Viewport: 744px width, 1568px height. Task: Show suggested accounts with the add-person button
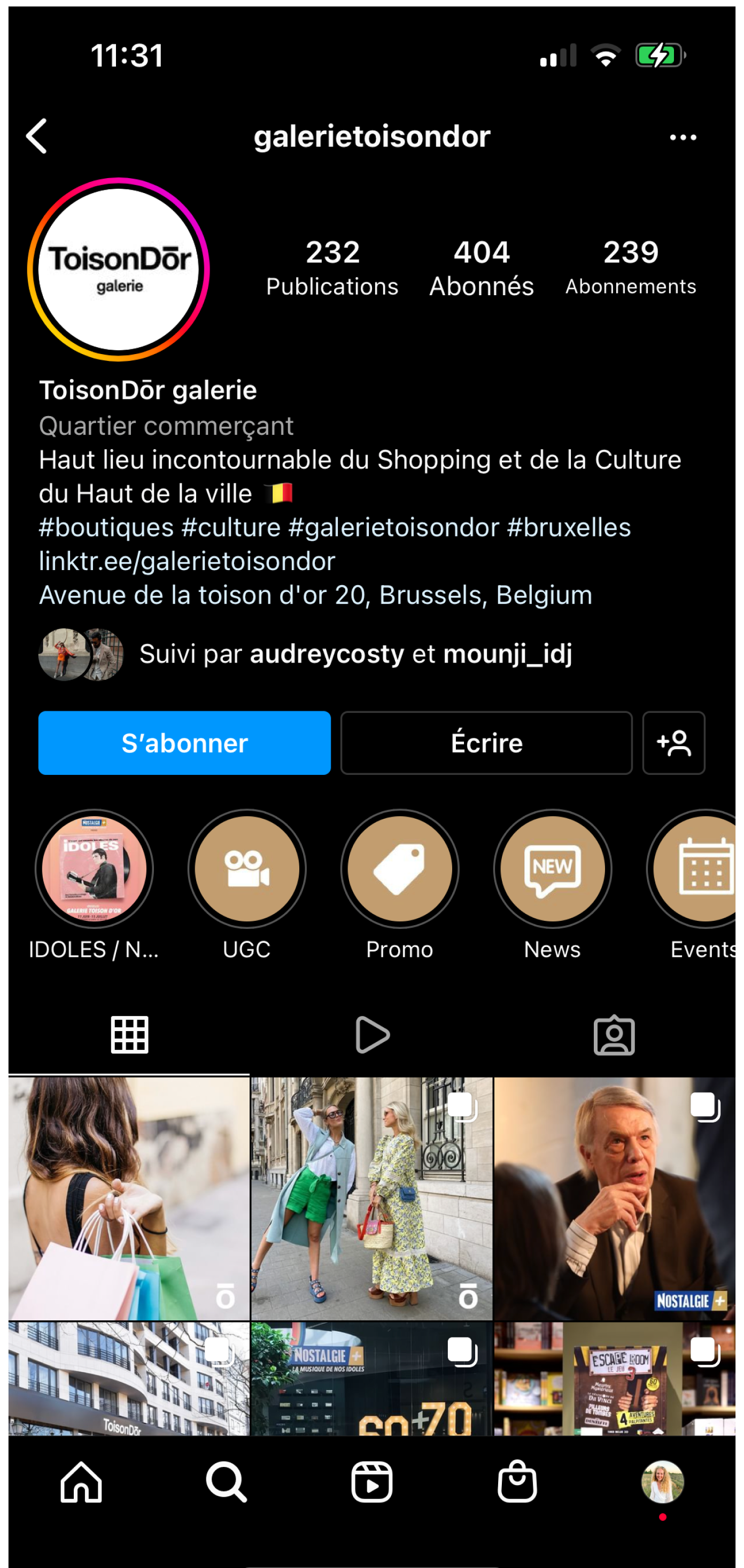673,743
